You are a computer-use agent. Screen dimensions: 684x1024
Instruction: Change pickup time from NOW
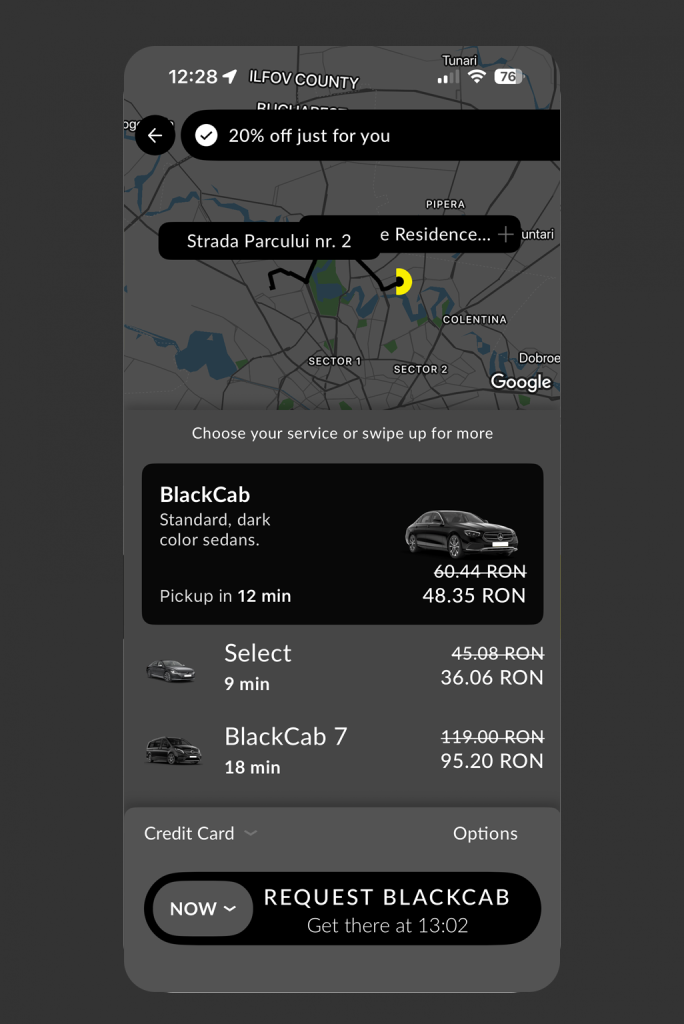tap(202, 909)
